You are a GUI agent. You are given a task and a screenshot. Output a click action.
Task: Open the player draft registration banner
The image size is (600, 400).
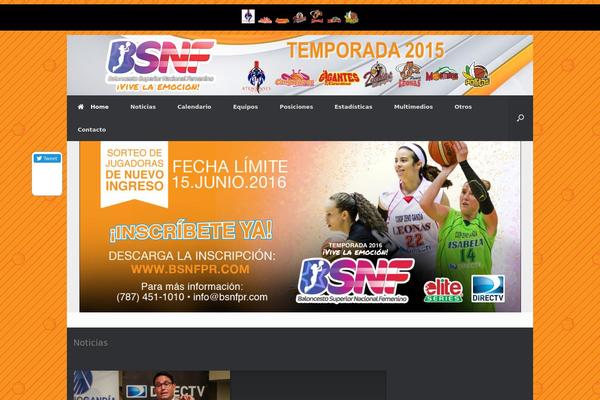tap(300, 225)
